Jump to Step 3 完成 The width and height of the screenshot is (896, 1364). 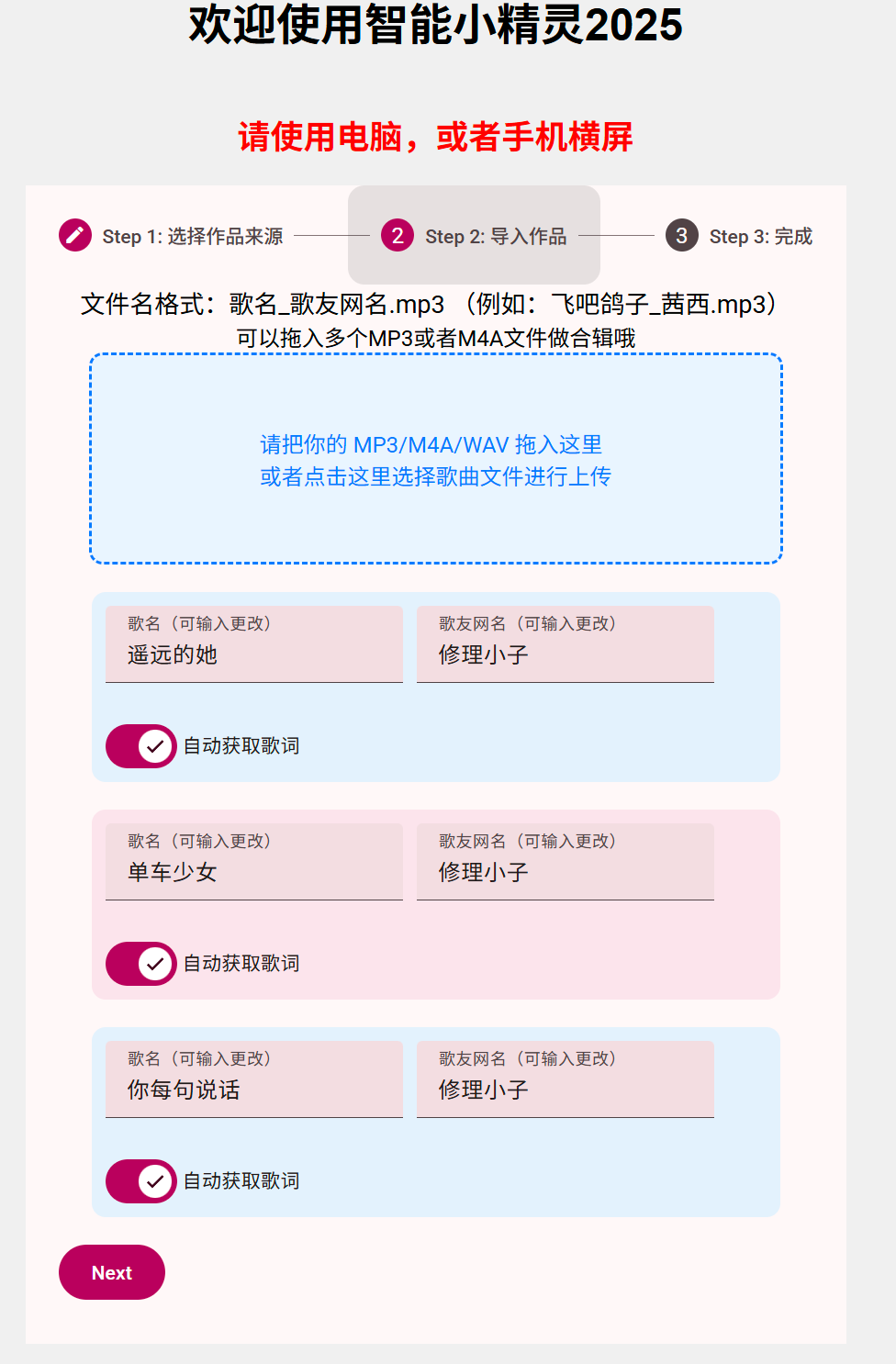click(739, 236)
